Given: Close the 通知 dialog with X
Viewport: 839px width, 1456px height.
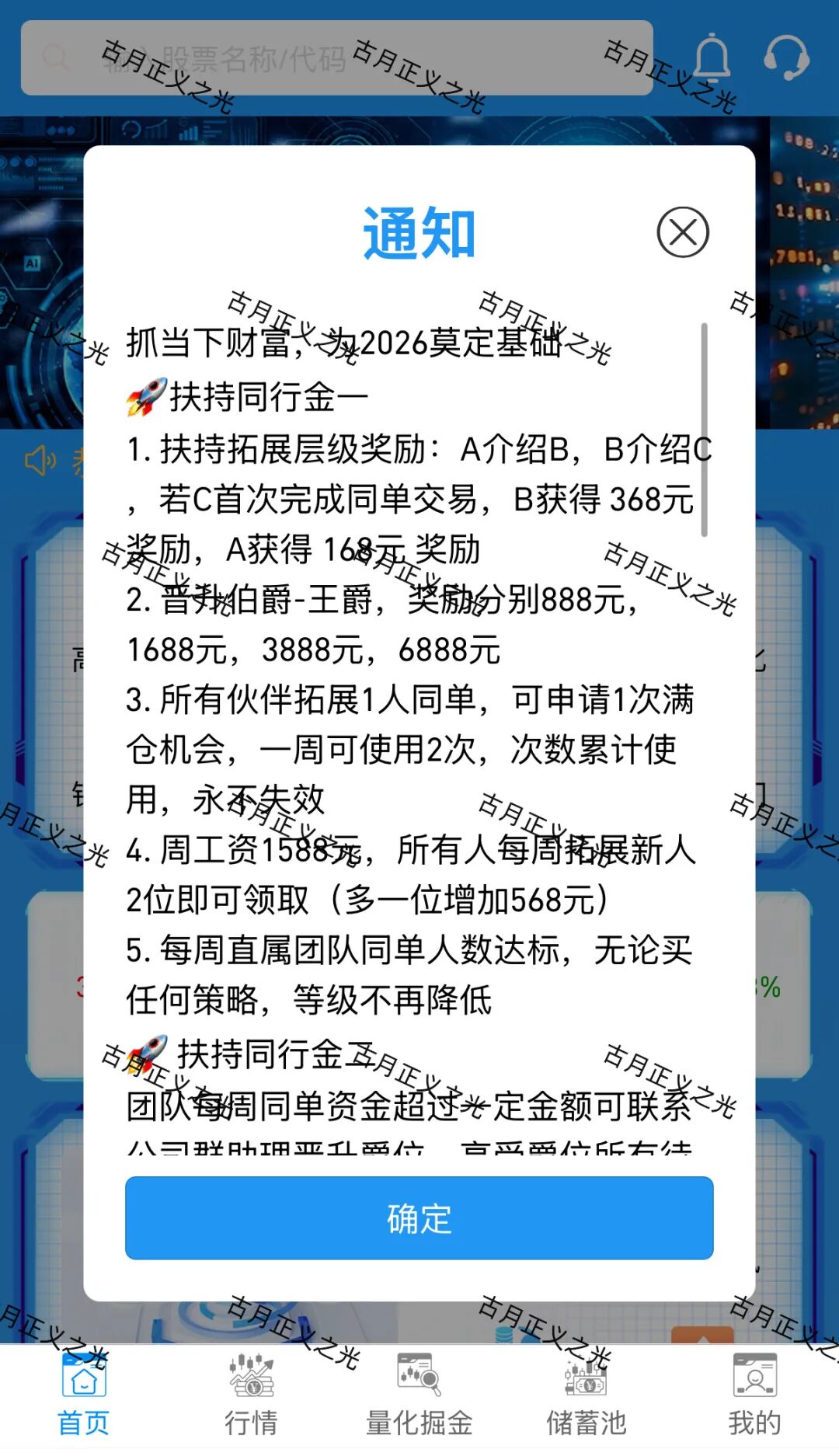Looking at the screenshot, I should 682,232.
